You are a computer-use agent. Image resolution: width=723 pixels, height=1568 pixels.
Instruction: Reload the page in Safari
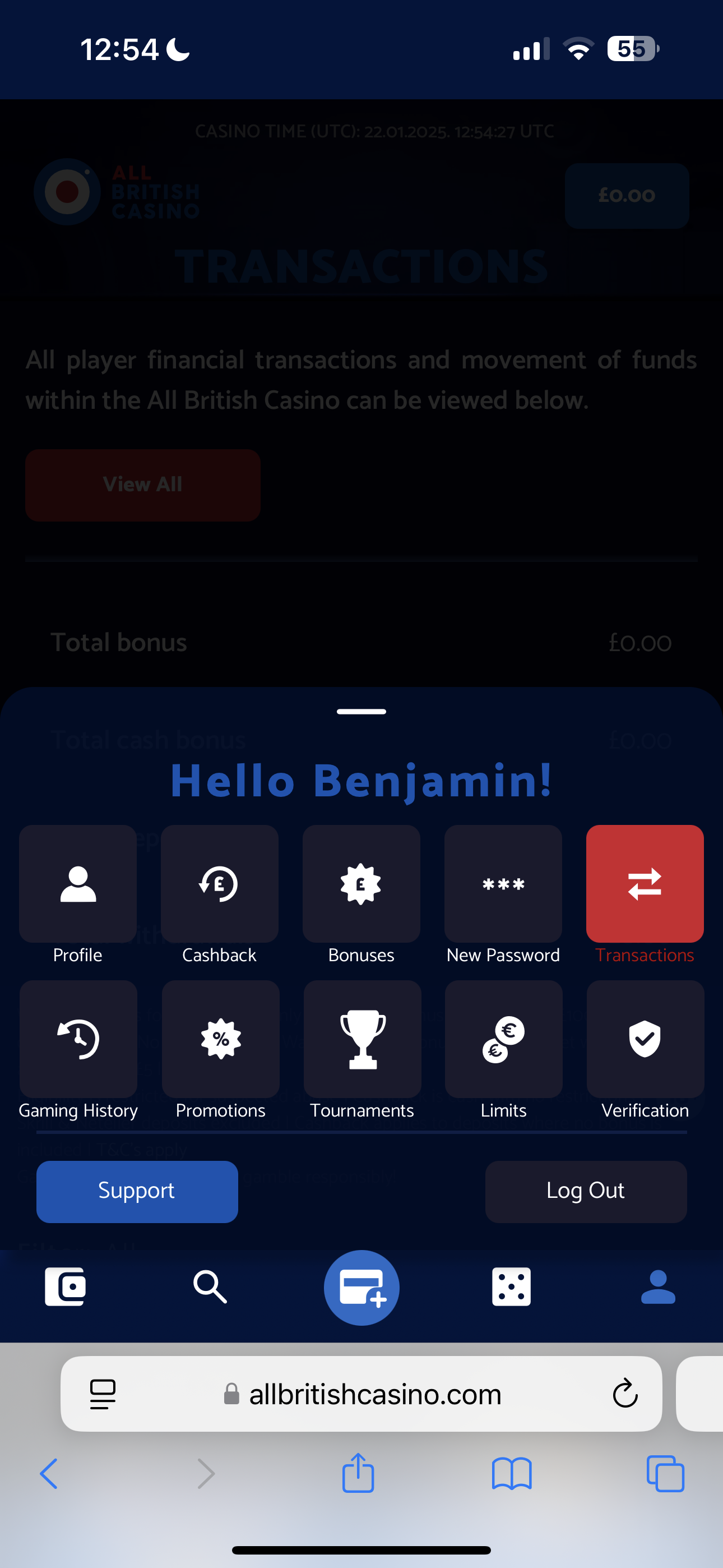pos(624,1393)
